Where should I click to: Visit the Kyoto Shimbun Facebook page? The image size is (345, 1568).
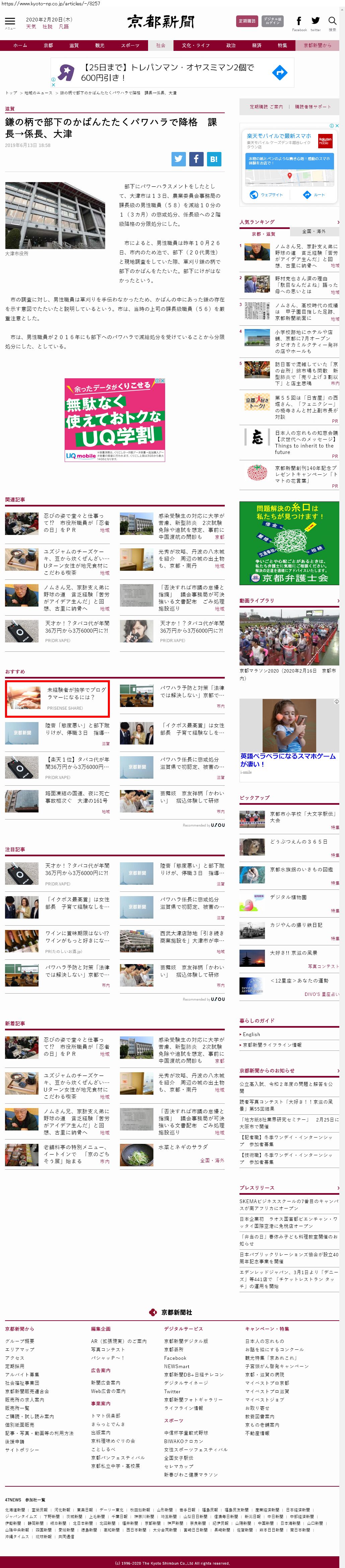click(x=299, y=22)
